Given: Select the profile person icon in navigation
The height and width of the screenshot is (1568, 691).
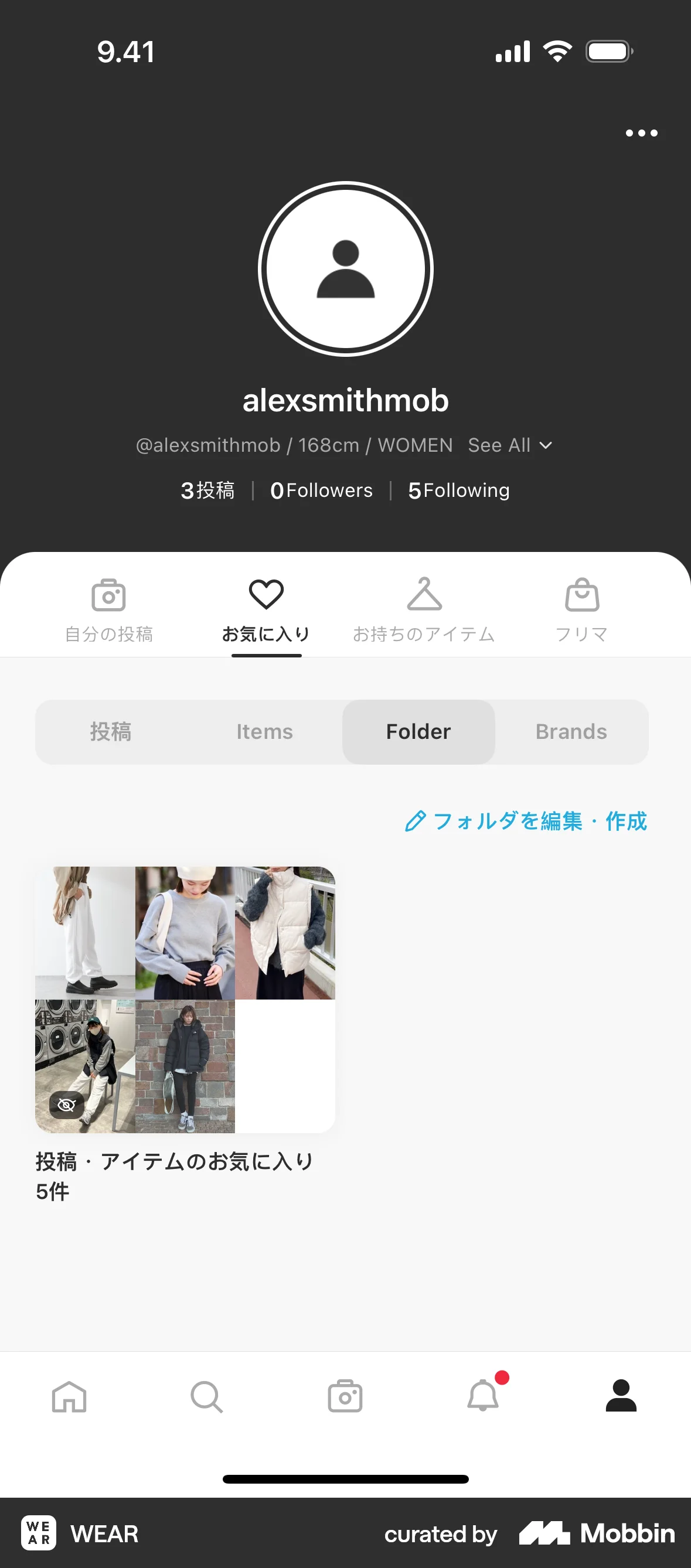Looking at the screenshot, I should (622, 1397).
